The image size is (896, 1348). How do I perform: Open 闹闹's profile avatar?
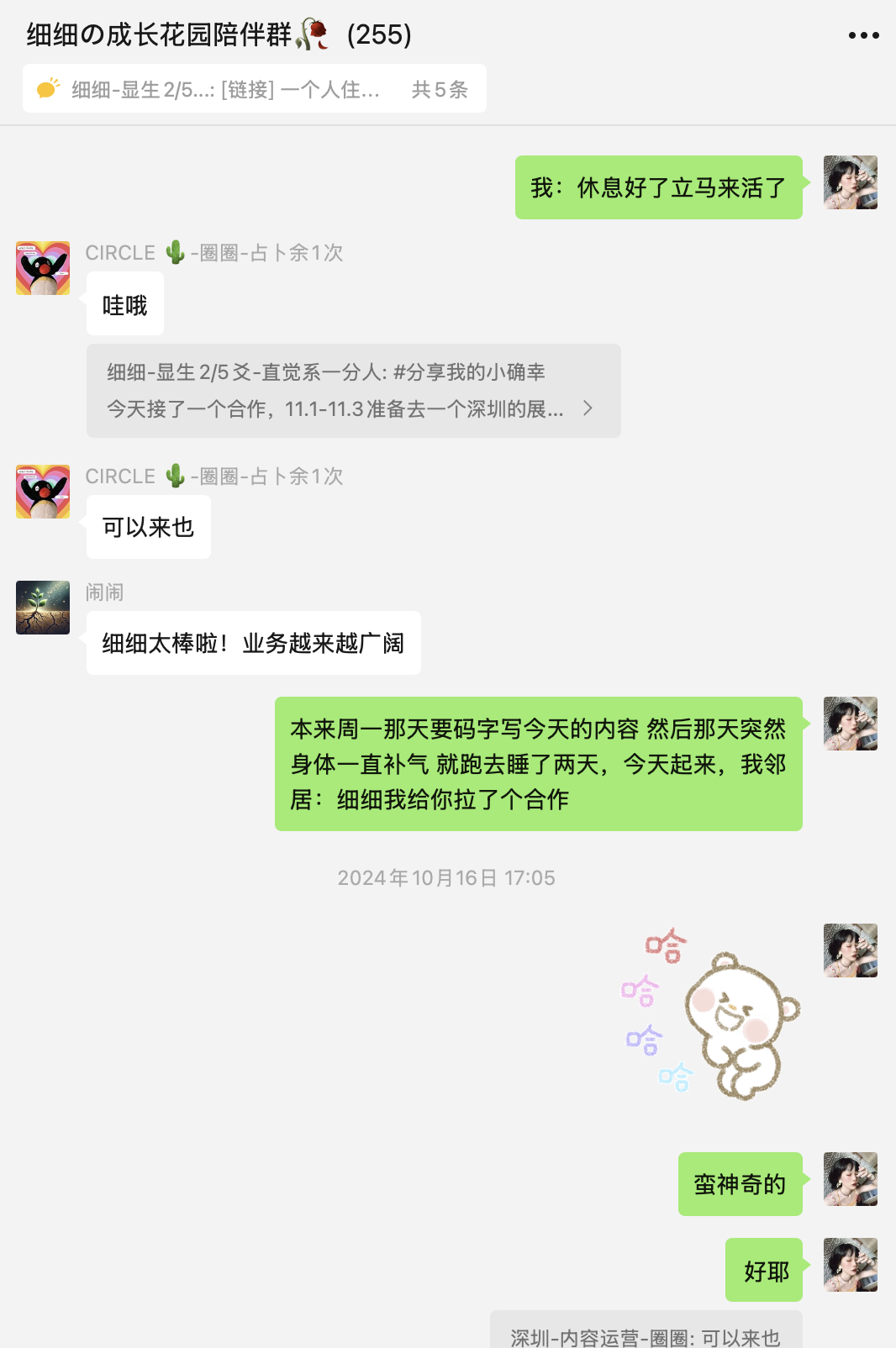[43, 608]
